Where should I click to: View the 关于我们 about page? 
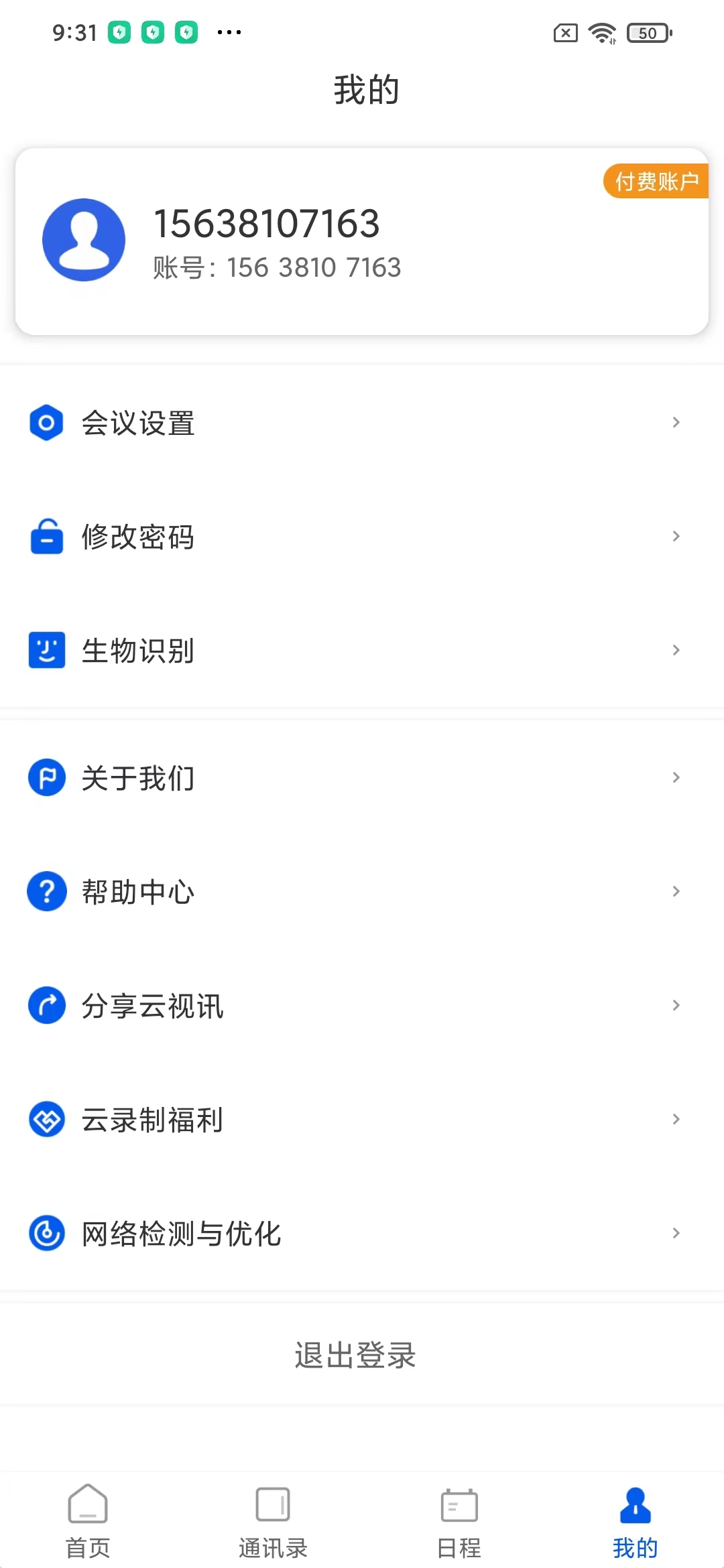pos(362,778)
